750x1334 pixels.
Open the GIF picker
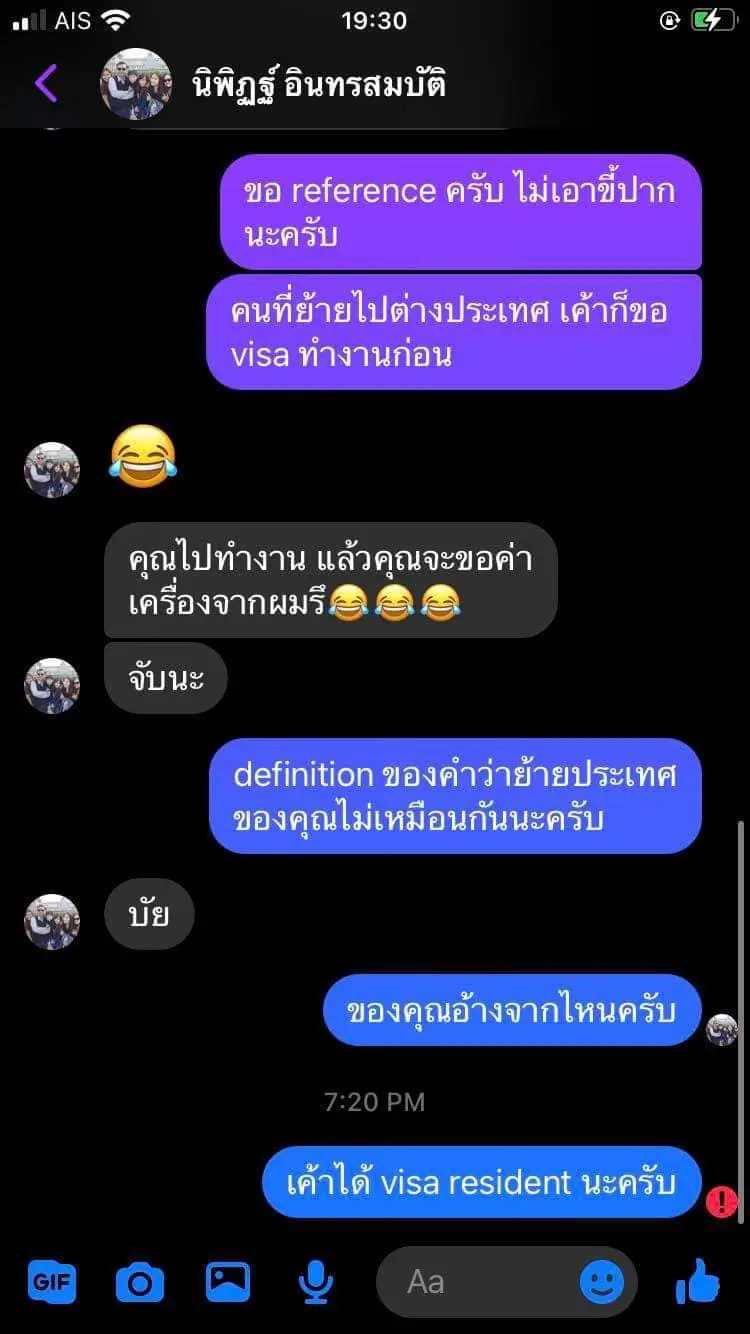pos(51,1281)
